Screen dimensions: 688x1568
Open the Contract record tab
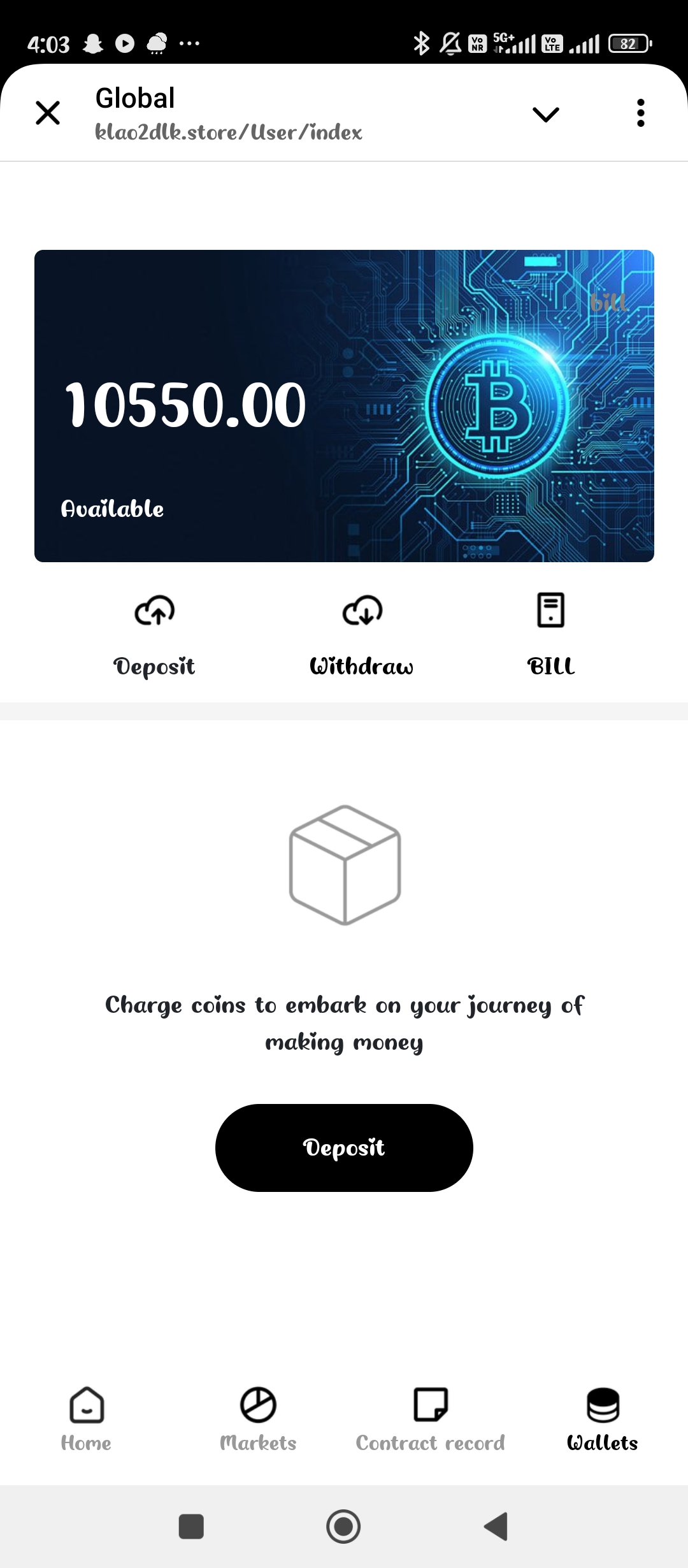point(430,1418)
